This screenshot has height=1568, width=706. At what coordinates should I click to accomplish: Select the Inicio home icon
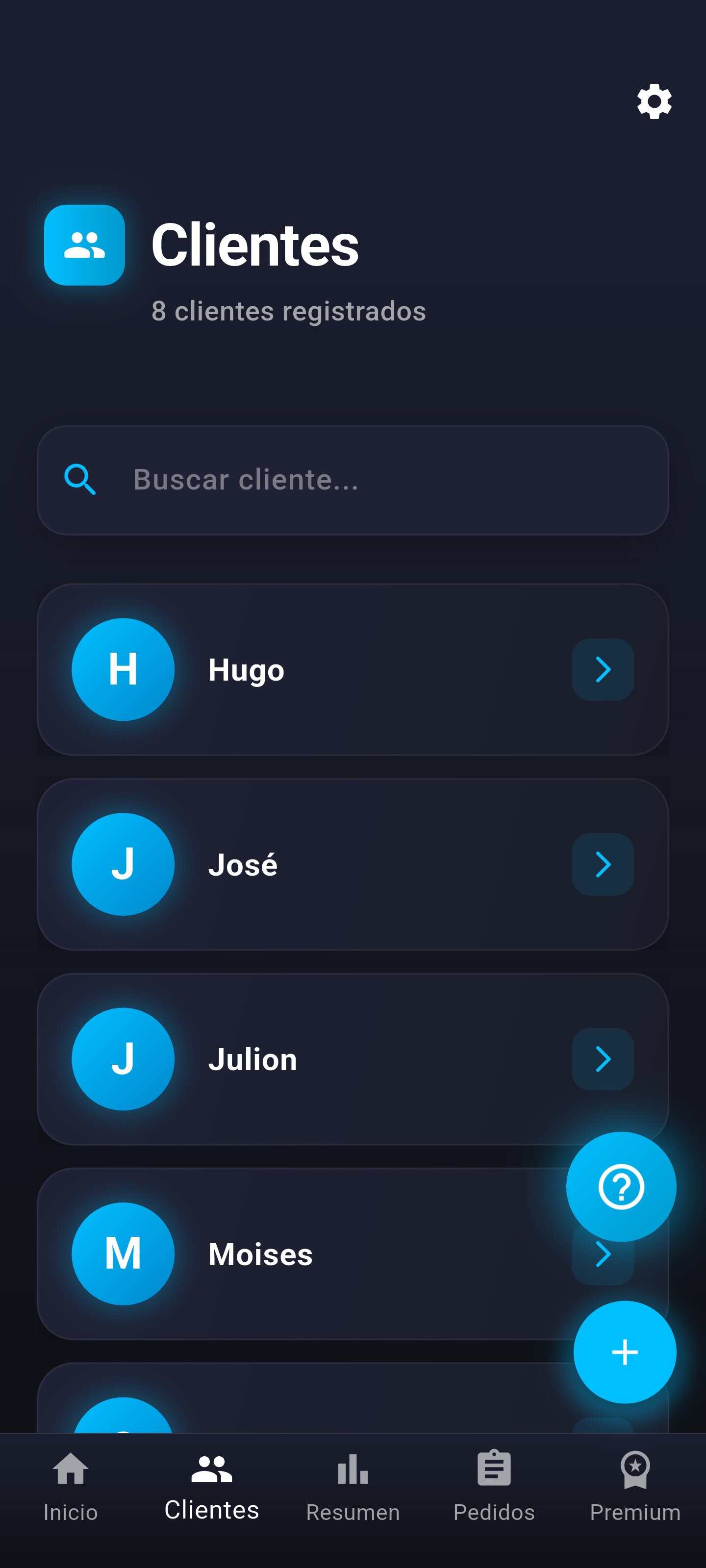tap(71, 1469)
